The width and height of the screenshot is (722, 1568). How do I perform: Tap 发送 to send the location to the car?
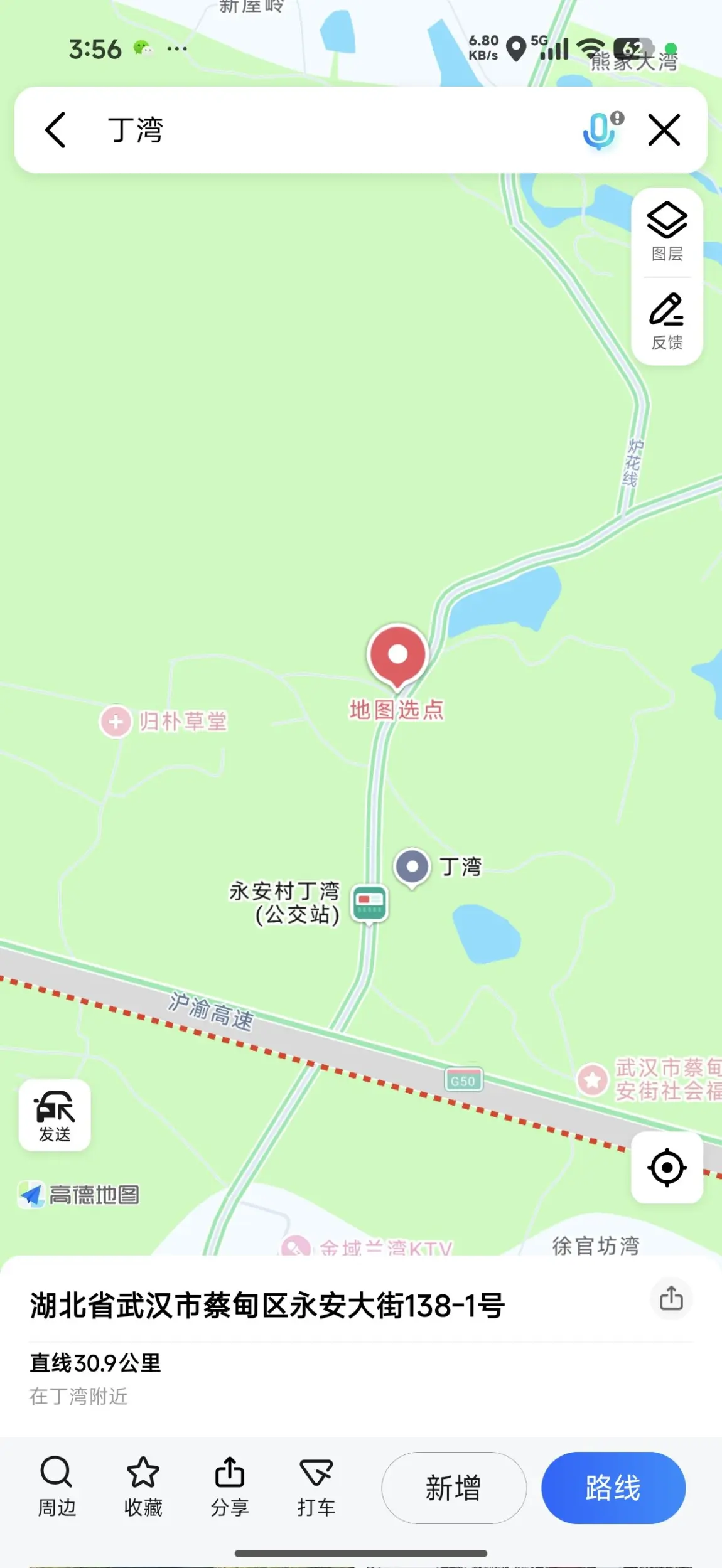[55, 1115]
